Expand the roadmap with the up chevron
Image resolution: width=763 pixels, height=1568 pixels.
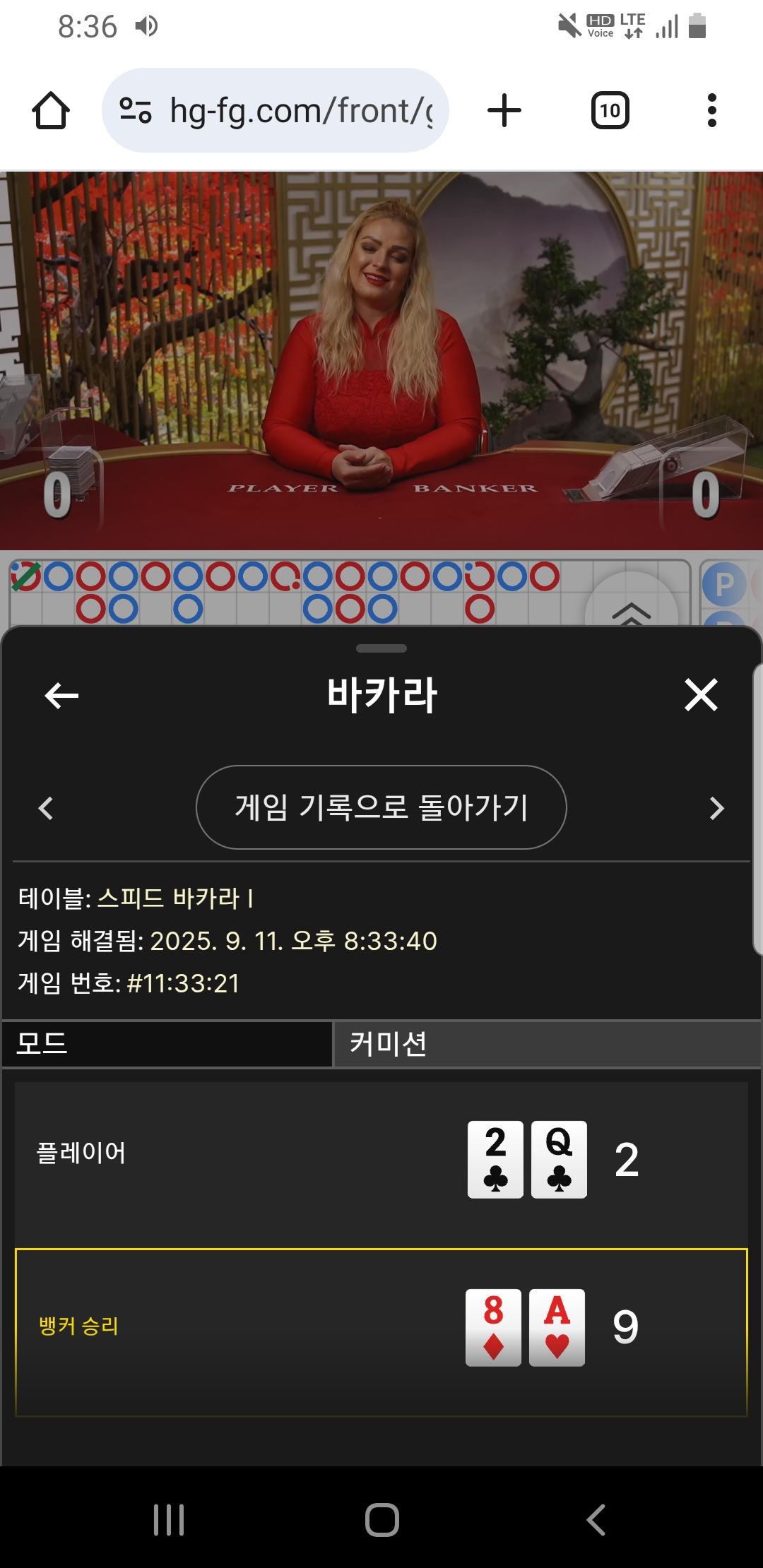[631, 611]
